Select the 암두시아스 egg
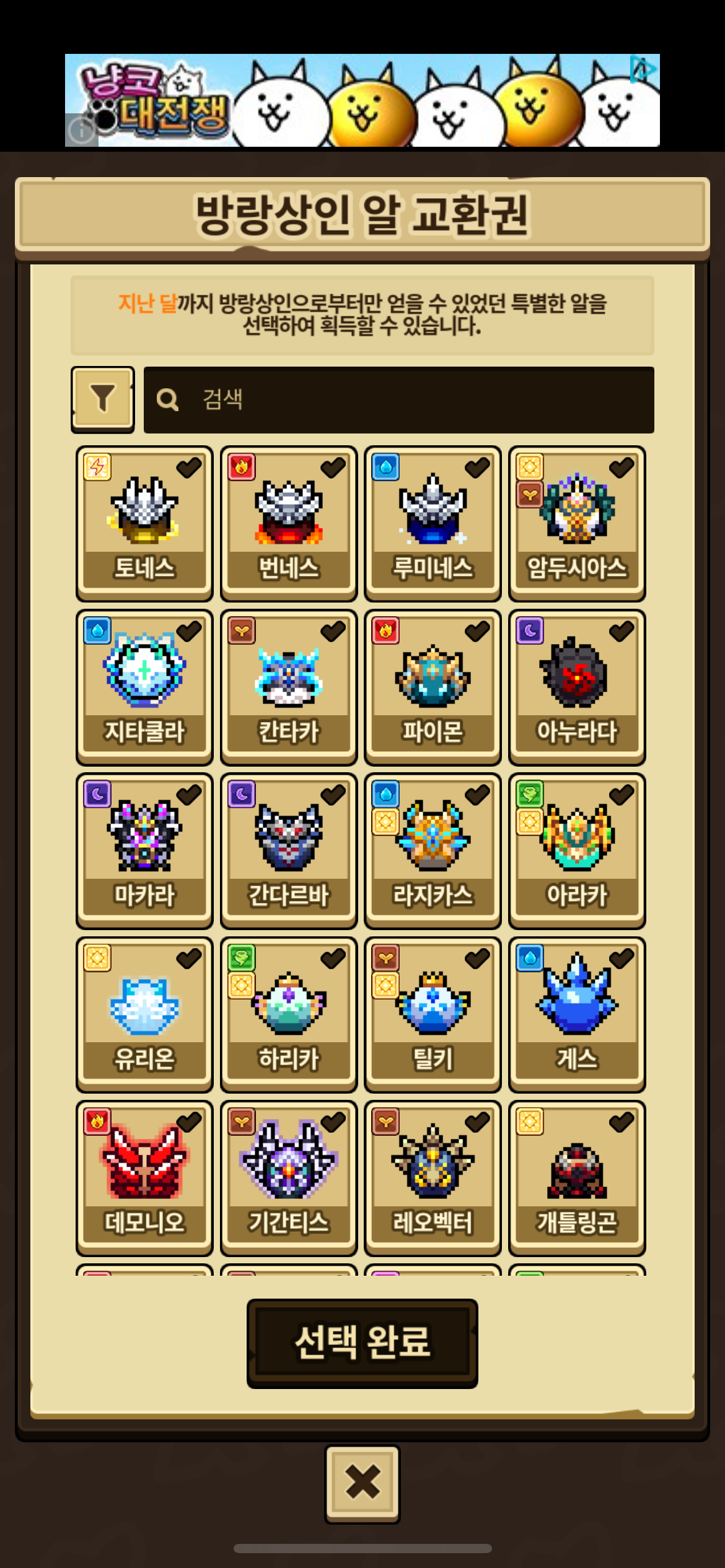This screenshot has height=1568, width=725. point(577,522)
